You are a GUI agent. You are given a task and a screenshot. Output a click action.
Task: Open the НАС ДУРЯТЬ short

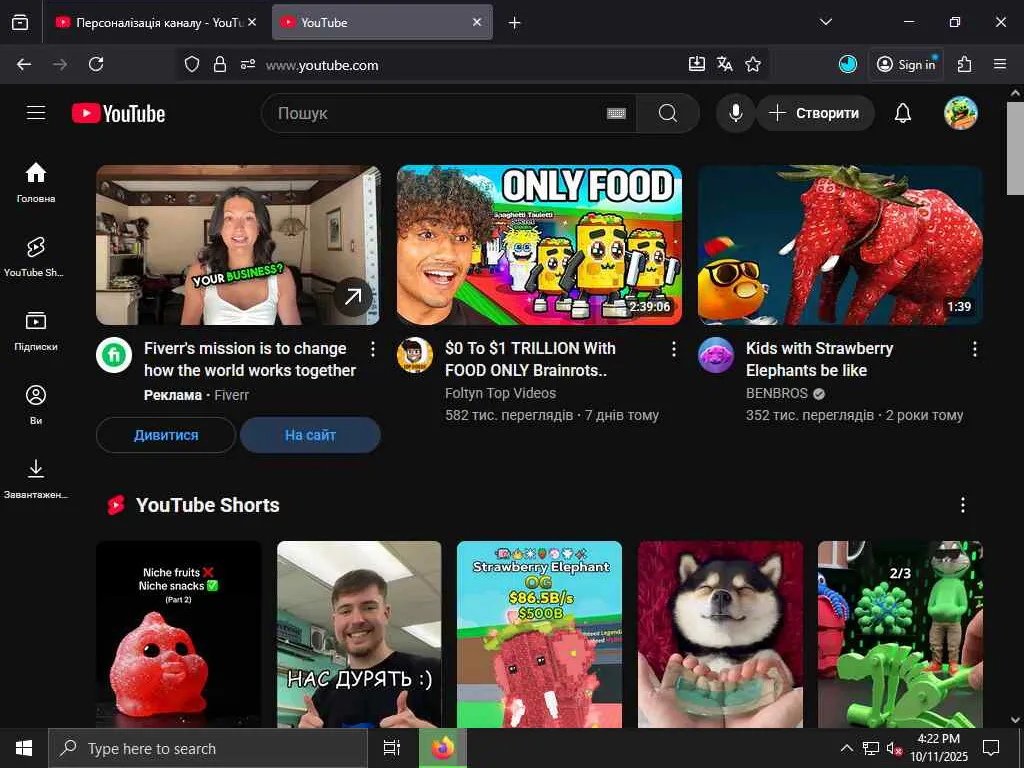point(359,635)
